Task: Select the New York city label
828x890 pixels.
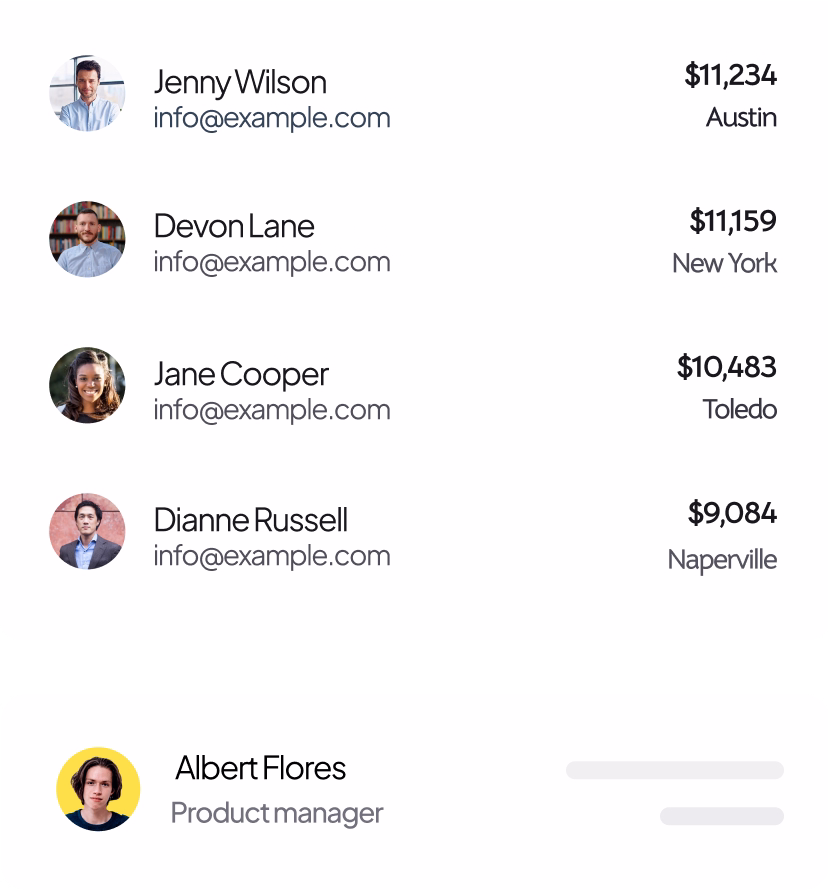Action: [724, 264]
